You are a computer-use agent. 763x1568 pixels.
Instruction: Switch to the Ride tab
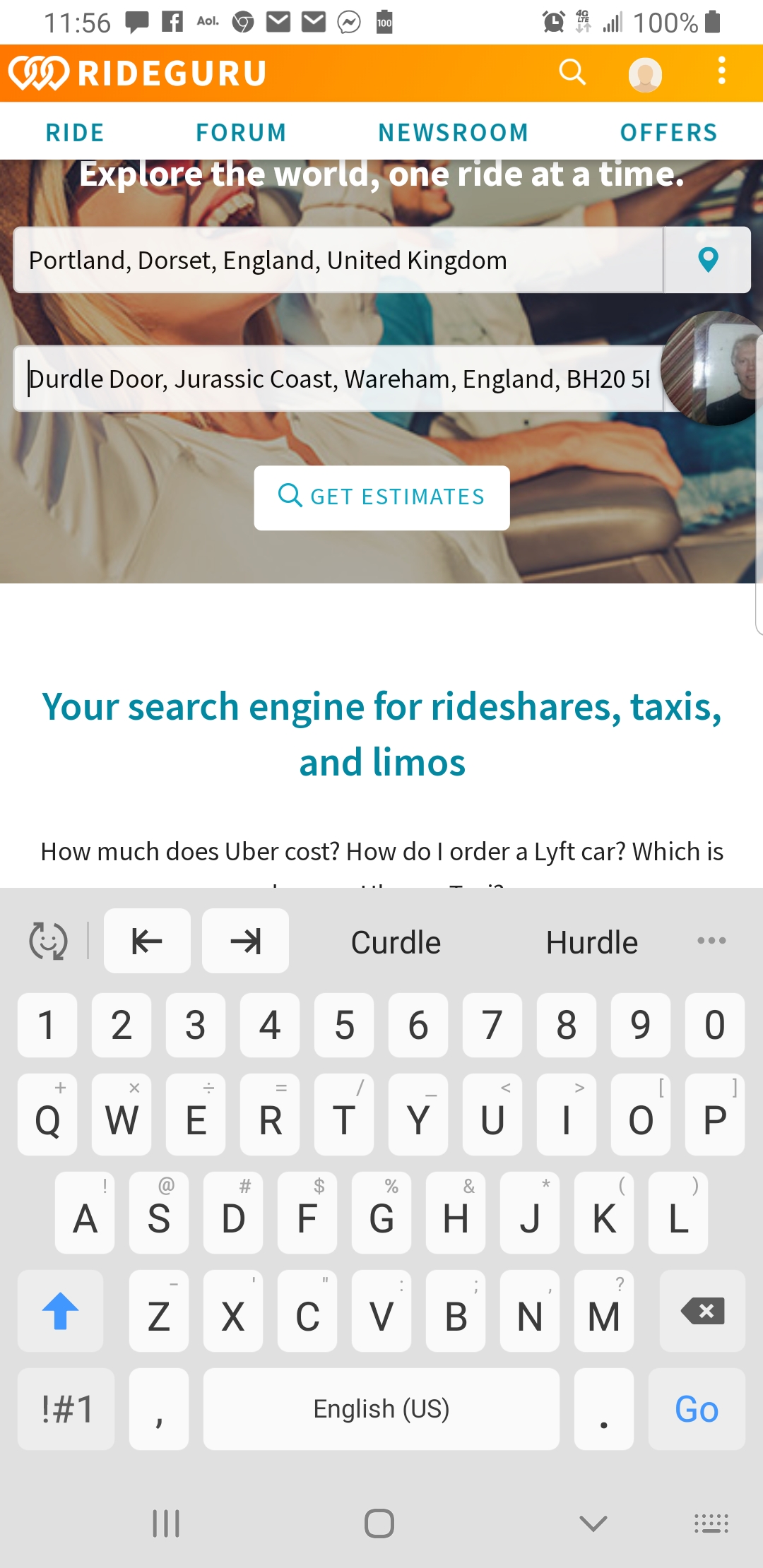[75, 132]
